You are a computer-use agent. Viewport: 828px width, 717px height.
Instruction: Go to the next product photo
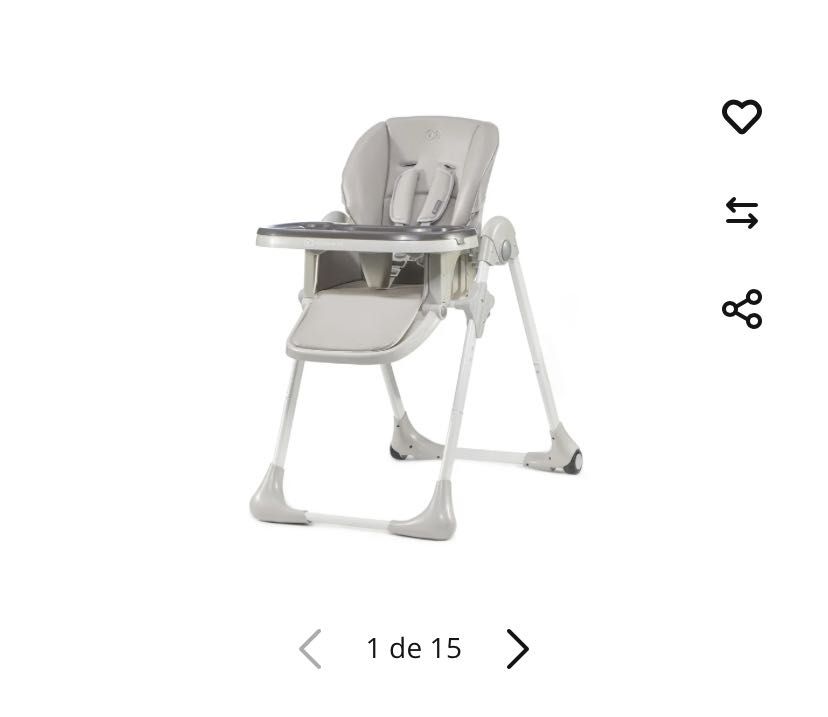pyautogui.click(x=517, y=649)
